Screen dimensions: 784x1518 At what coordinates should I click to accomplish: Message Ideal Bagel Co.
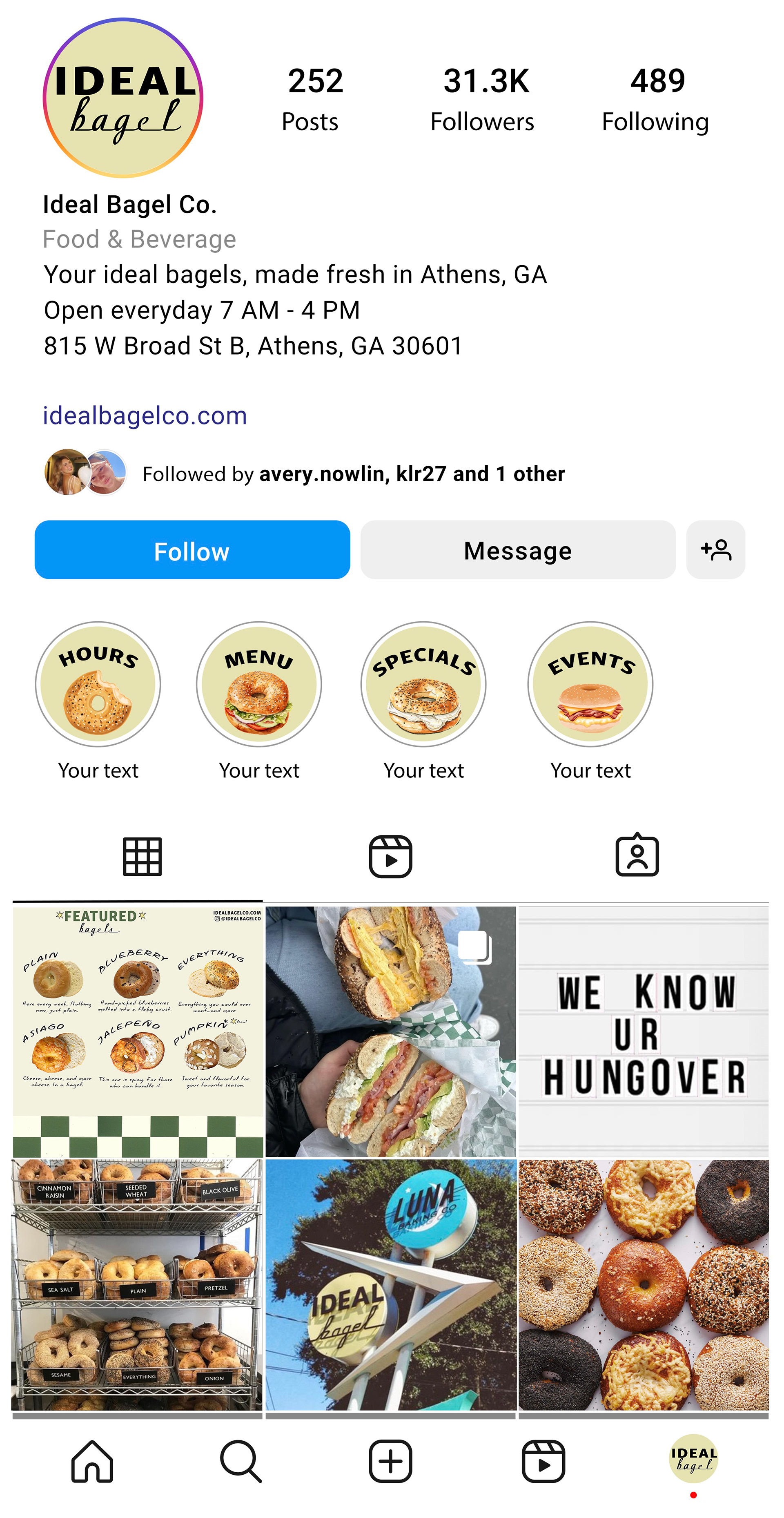coord(518,550)
